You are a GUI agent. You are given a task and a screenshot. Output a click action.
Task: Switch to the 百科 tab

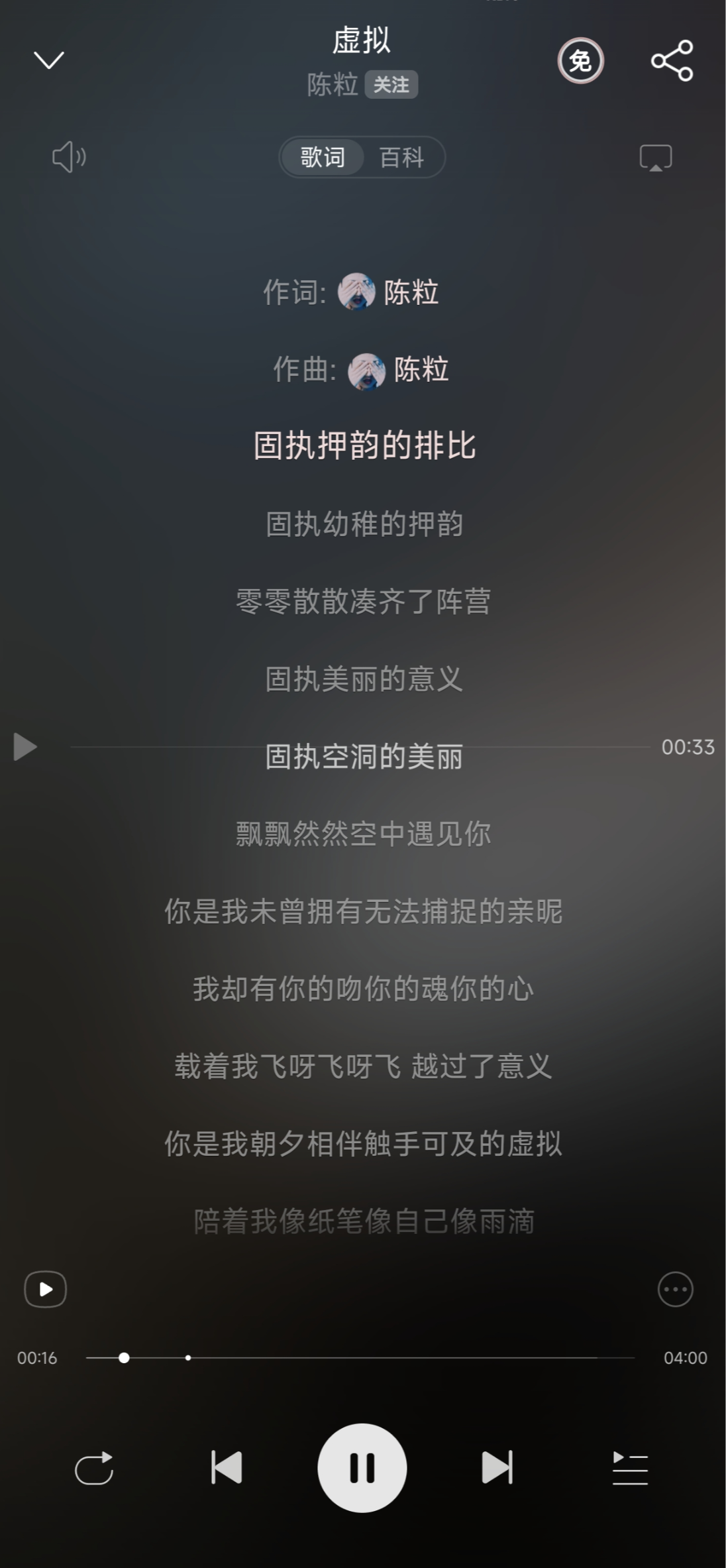point(403,157)
